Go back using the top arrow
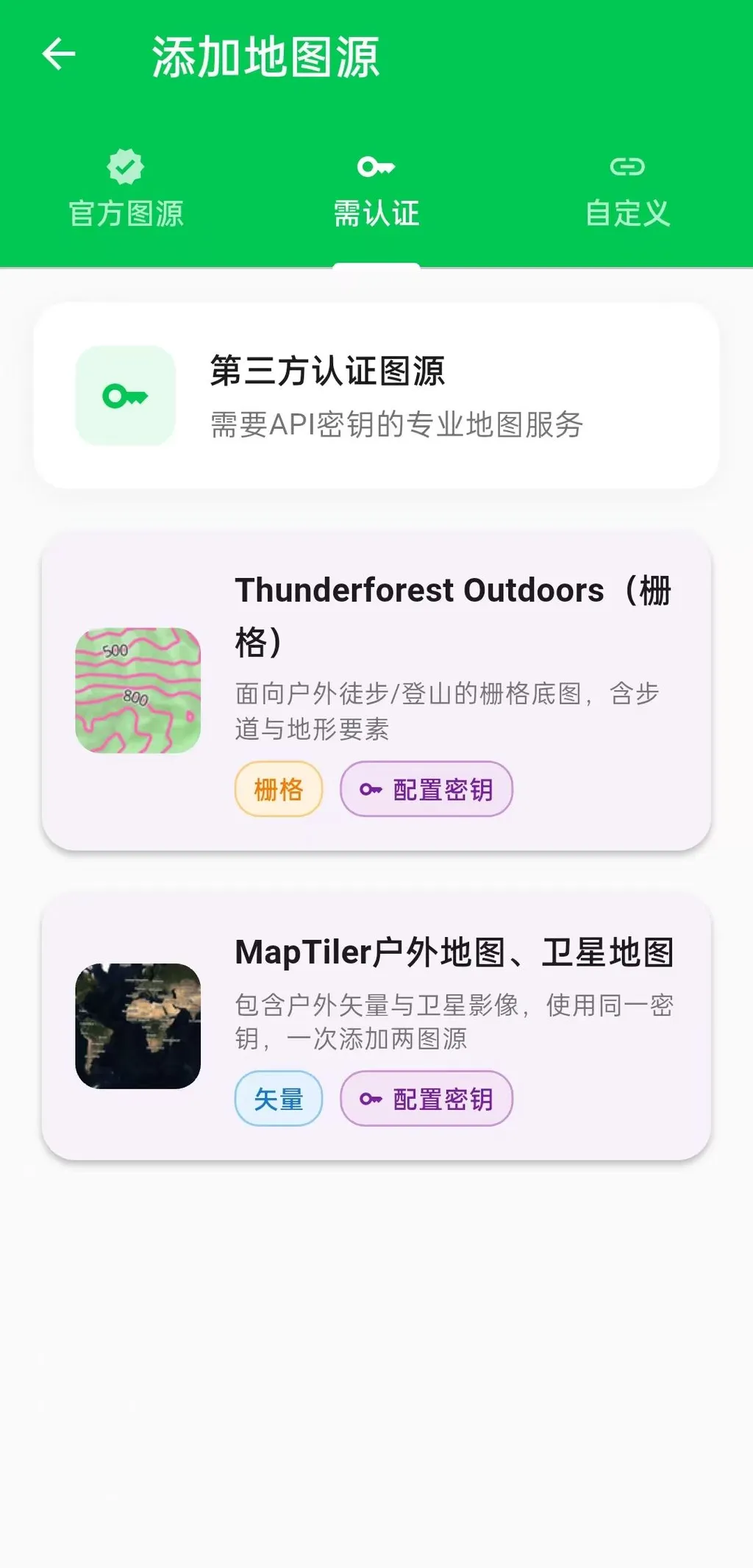This screenshot has width=753, height=1568. pos(59,54)
